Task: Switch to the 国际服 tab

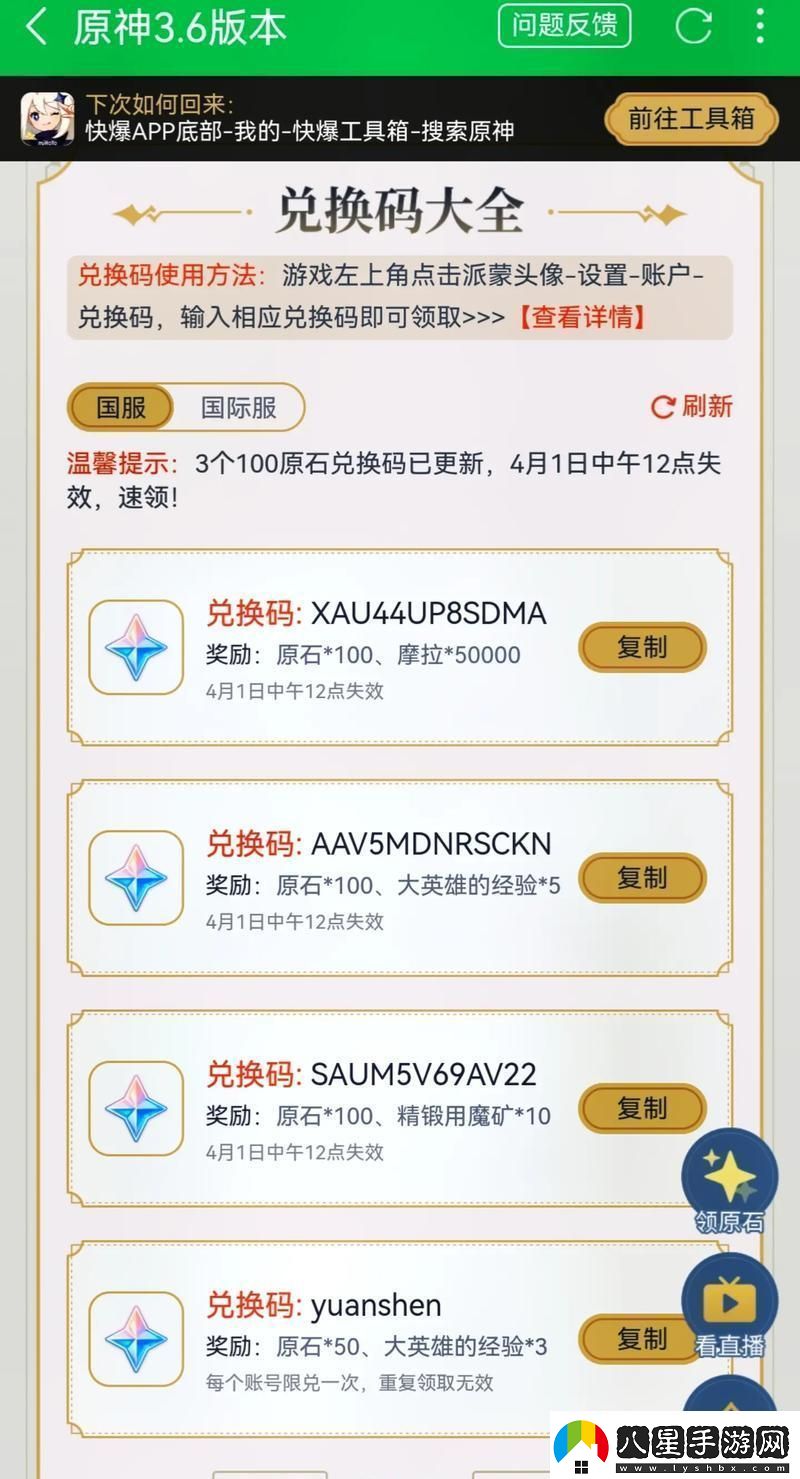Action: point(238,407)
